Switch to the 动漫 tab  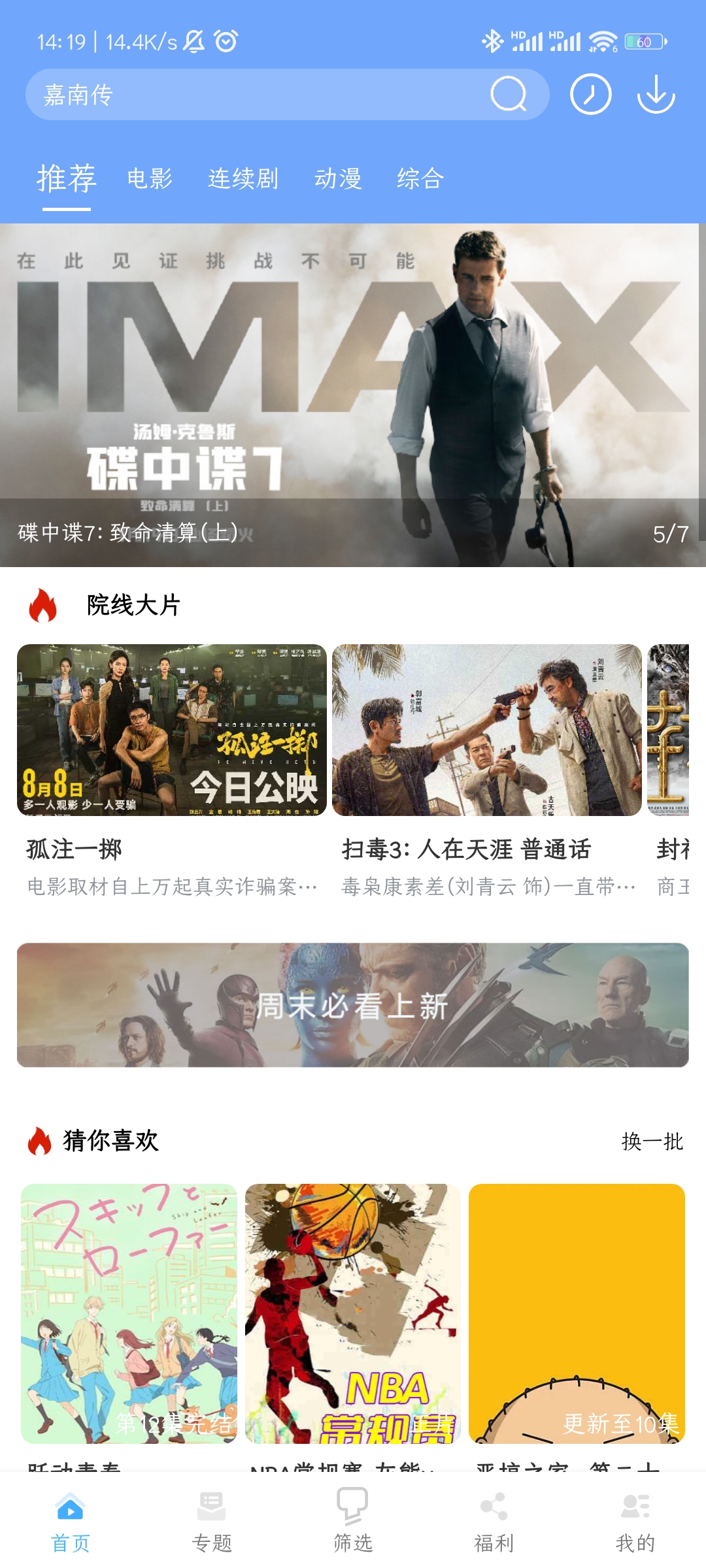pos(338,178)
